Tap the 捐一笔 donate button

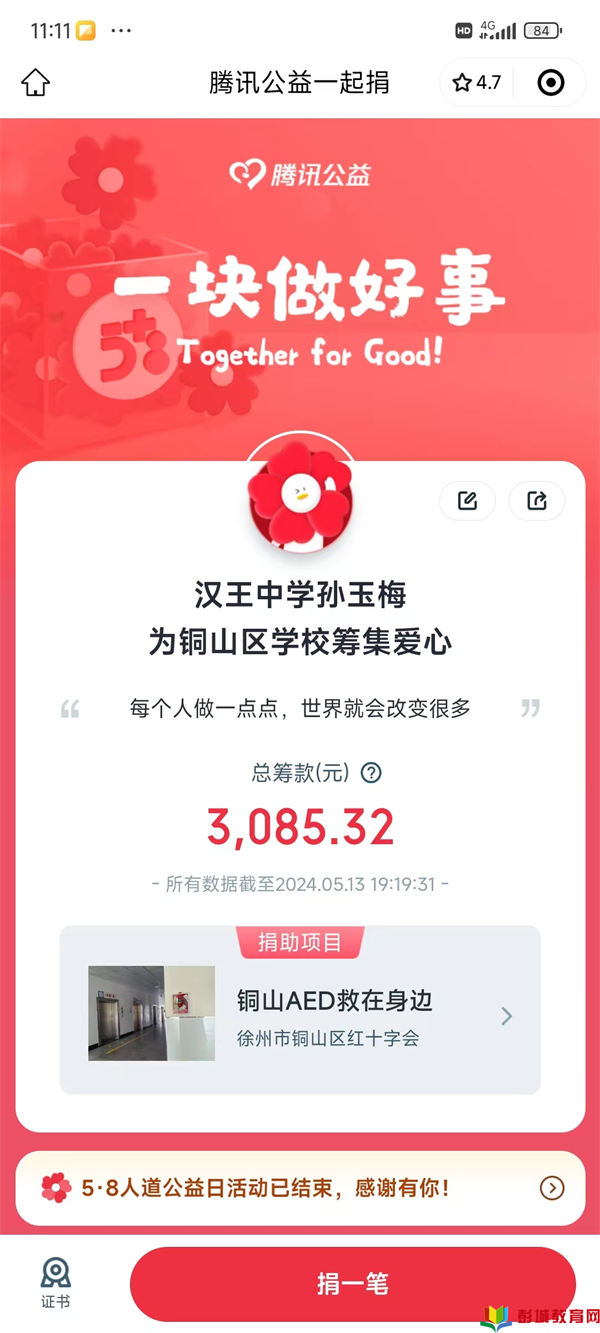pyautogui.click(x=352, y=1284)
